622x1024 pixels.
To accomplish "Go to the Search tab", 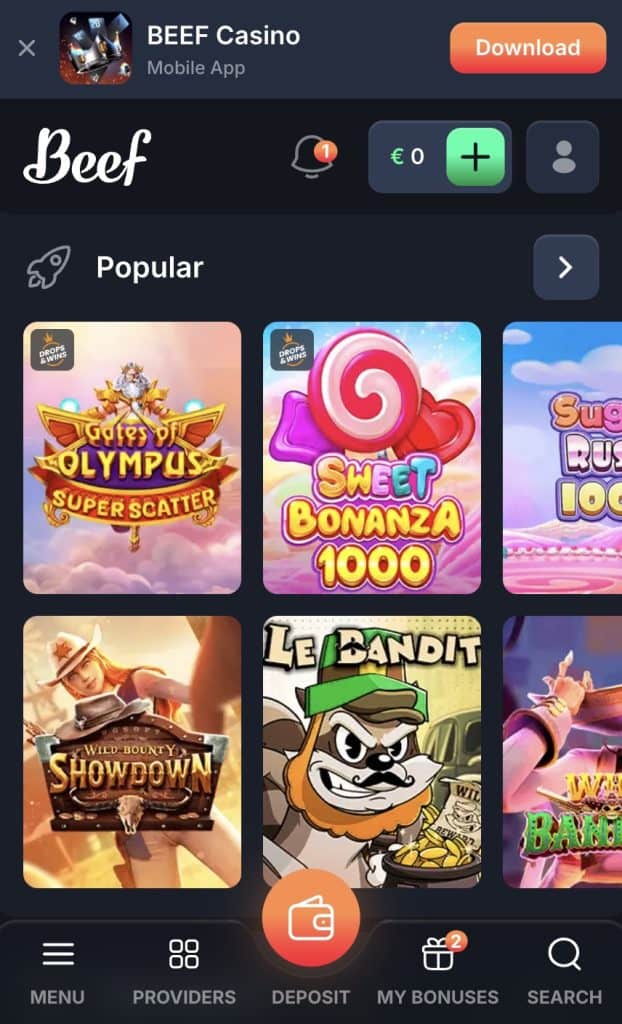I will (x=564, y=971).
